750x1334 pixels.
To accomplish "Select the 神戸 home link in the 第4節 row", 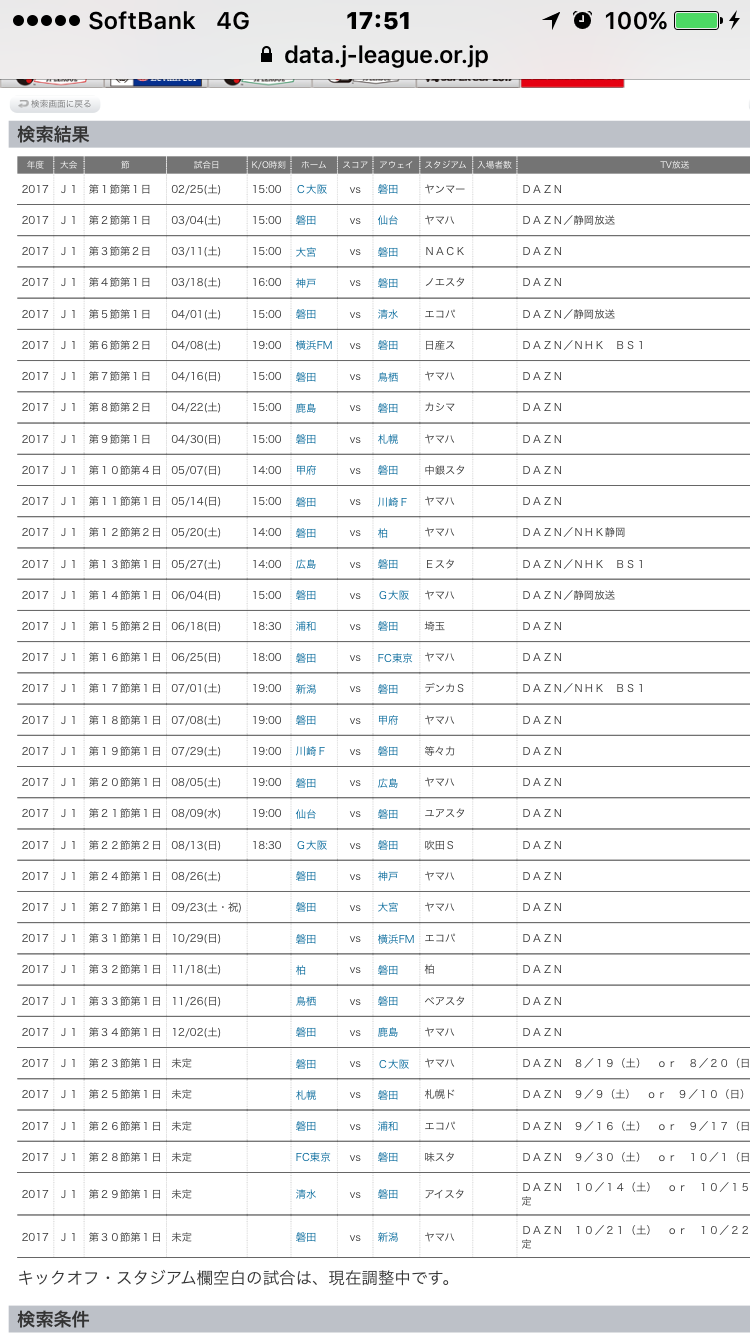I will (305, 283).
